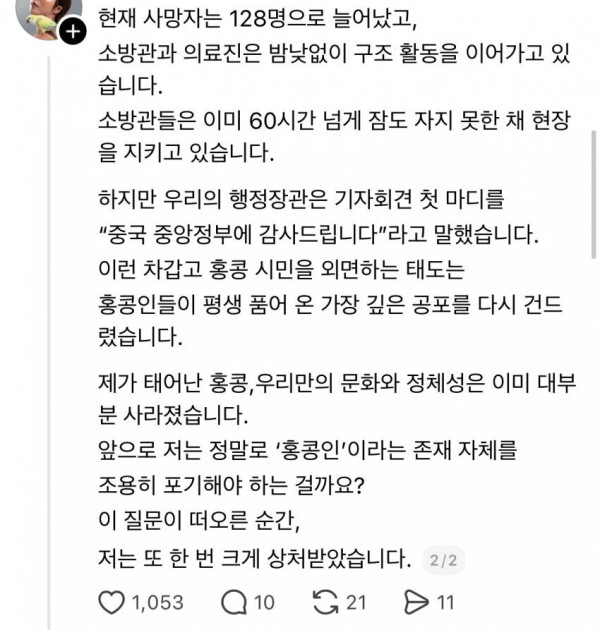Like the post with 1,053 likes
The height and width of the screenshot is (630, 600).
[112, 602]
